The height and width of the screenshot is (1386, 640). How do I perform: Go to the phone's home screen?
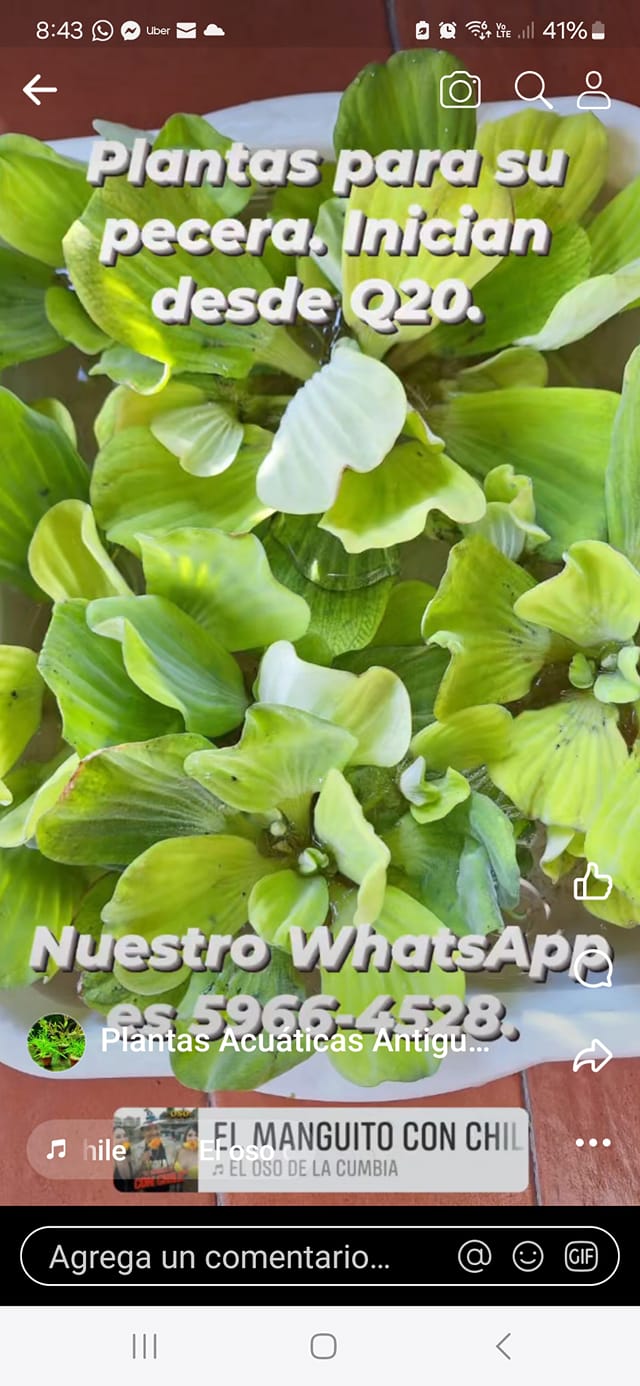323,1346
